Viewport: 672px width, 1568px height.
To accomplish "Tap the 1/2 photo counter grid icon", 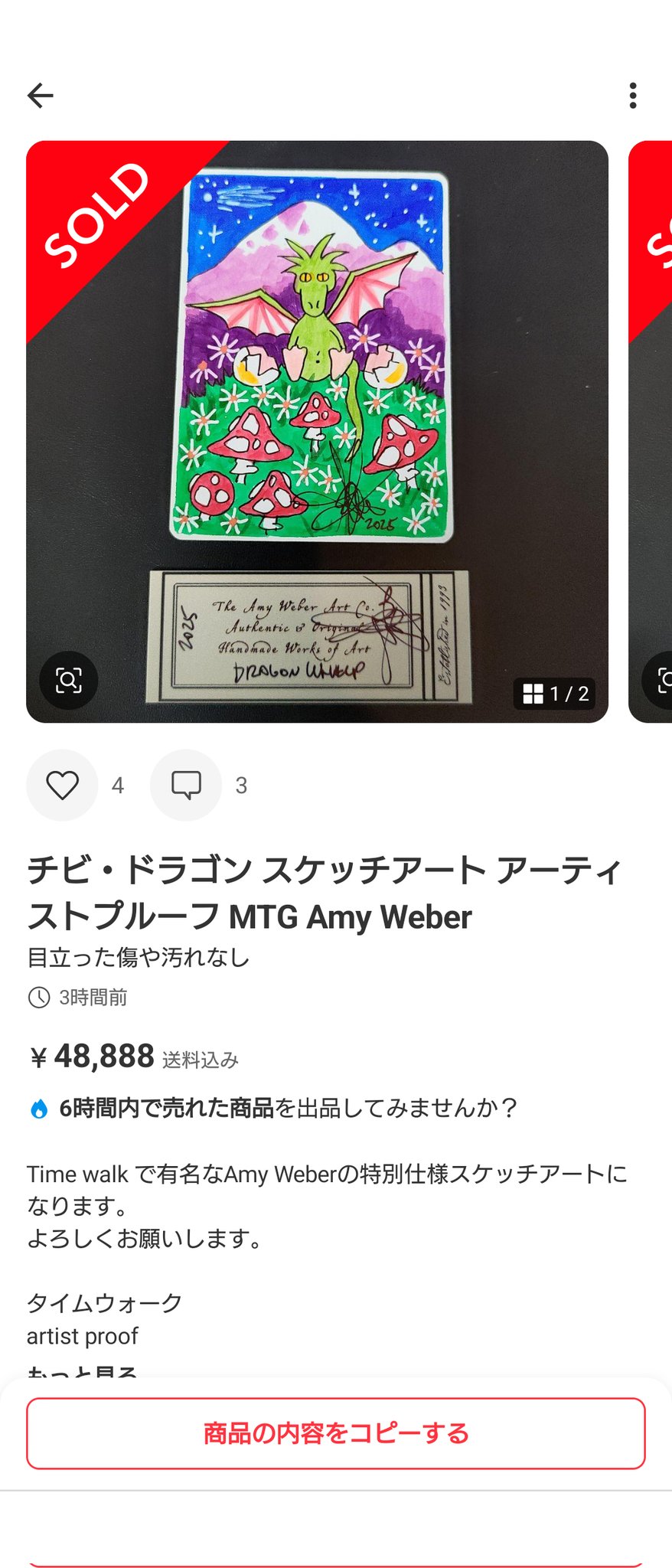I will (x=533, y=694).
